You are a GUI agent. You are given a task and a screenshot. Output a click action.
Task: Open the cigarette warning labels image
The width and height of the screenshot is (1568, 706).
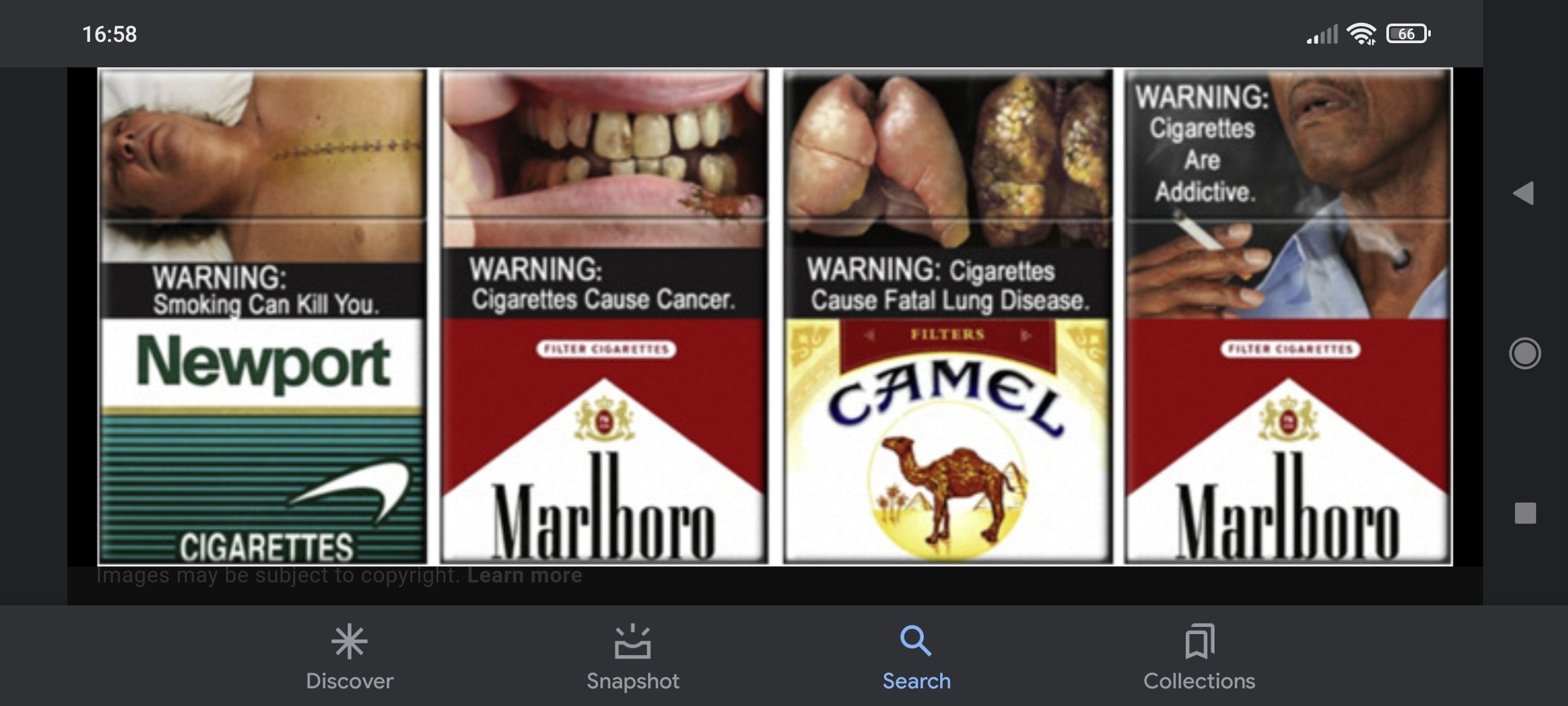(775, 316)
